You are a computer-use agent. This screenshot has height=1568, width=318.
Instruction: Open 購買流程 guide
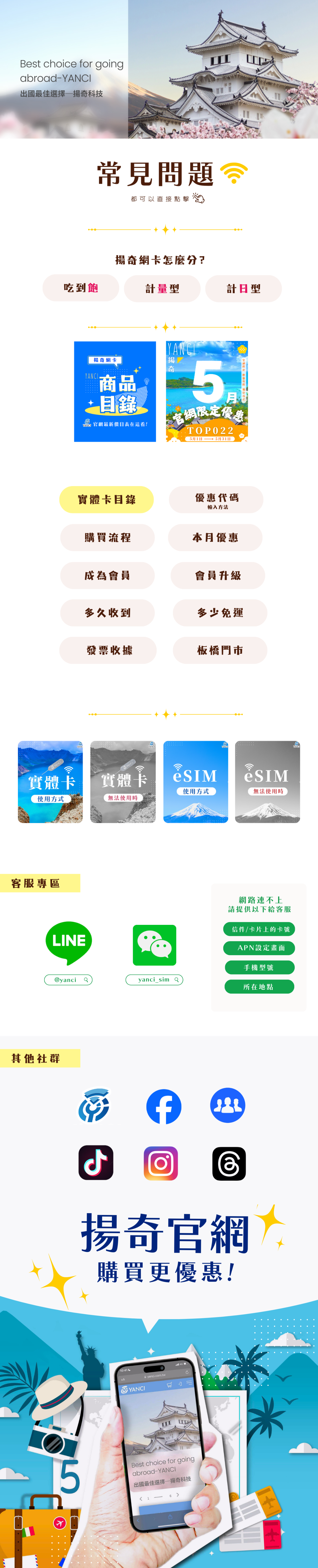[x=107, y=538]
